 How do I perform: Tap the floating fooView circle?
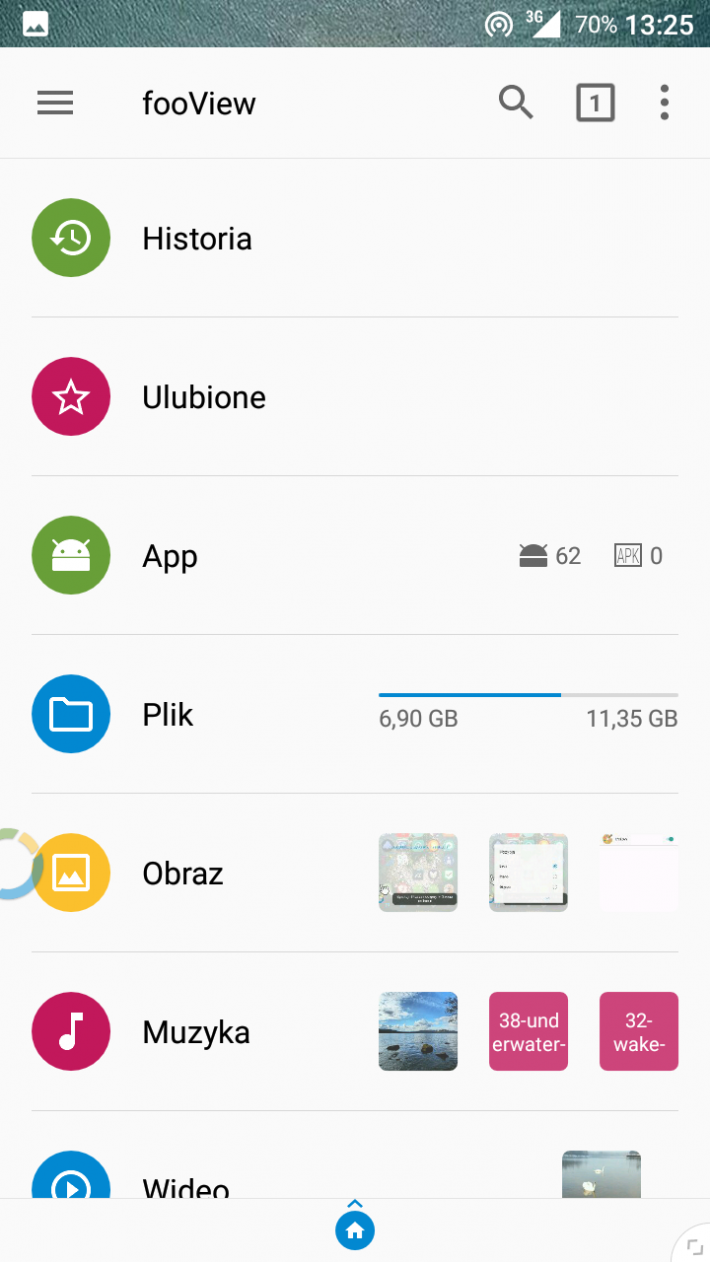tap(14, 864)
